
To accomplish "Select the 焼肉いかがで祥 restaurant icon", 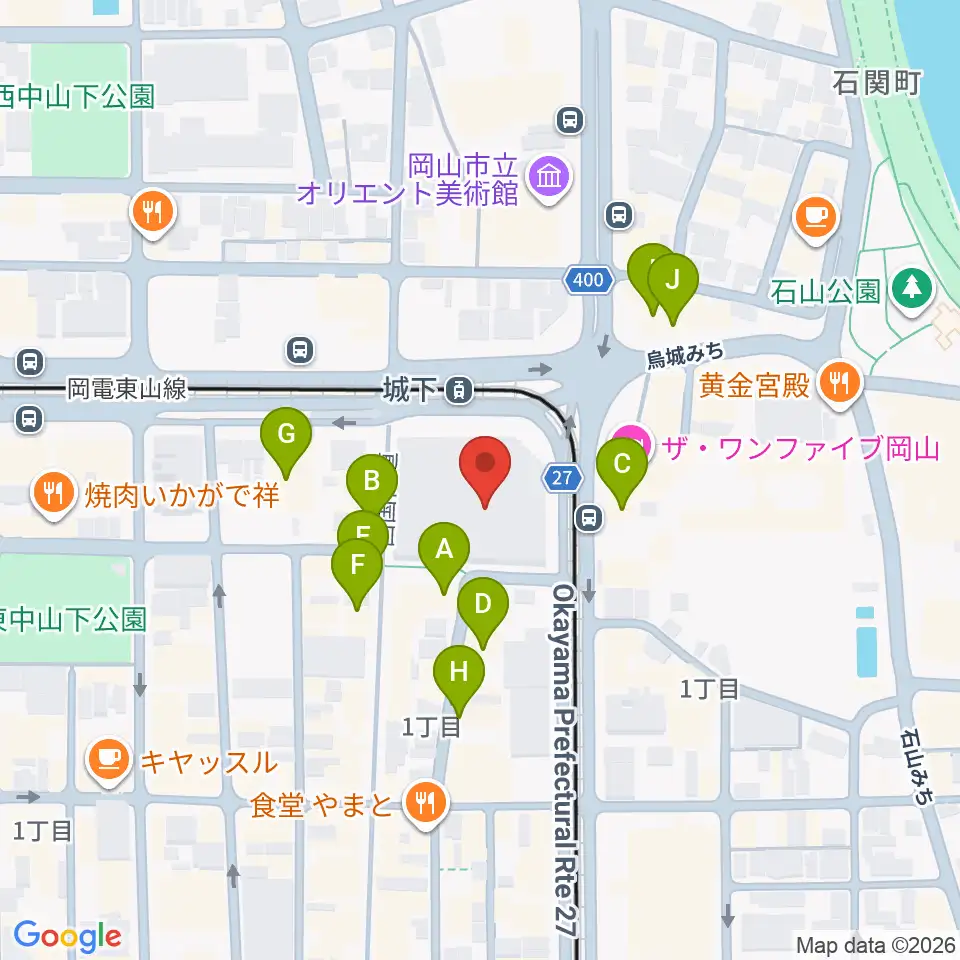I will coord(54,493).
